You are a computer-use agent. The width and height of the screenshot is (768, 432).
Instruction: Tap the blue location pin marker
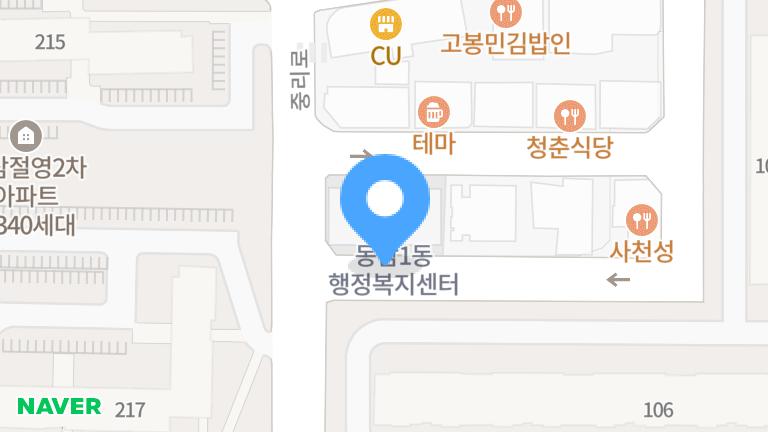click(x=385, y=200)
